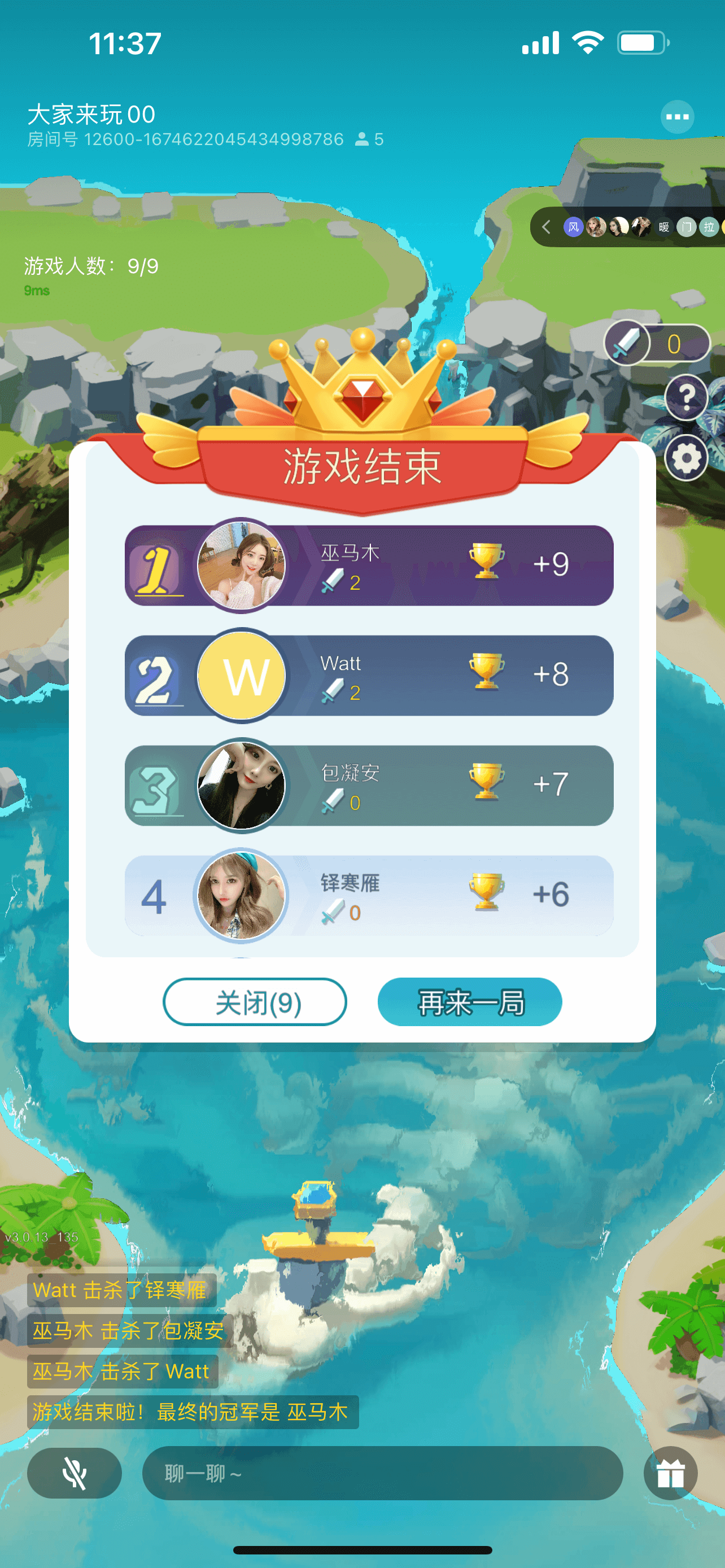
Task: Toggle the muted microphone button
Action: click(x=75, y=1473)
